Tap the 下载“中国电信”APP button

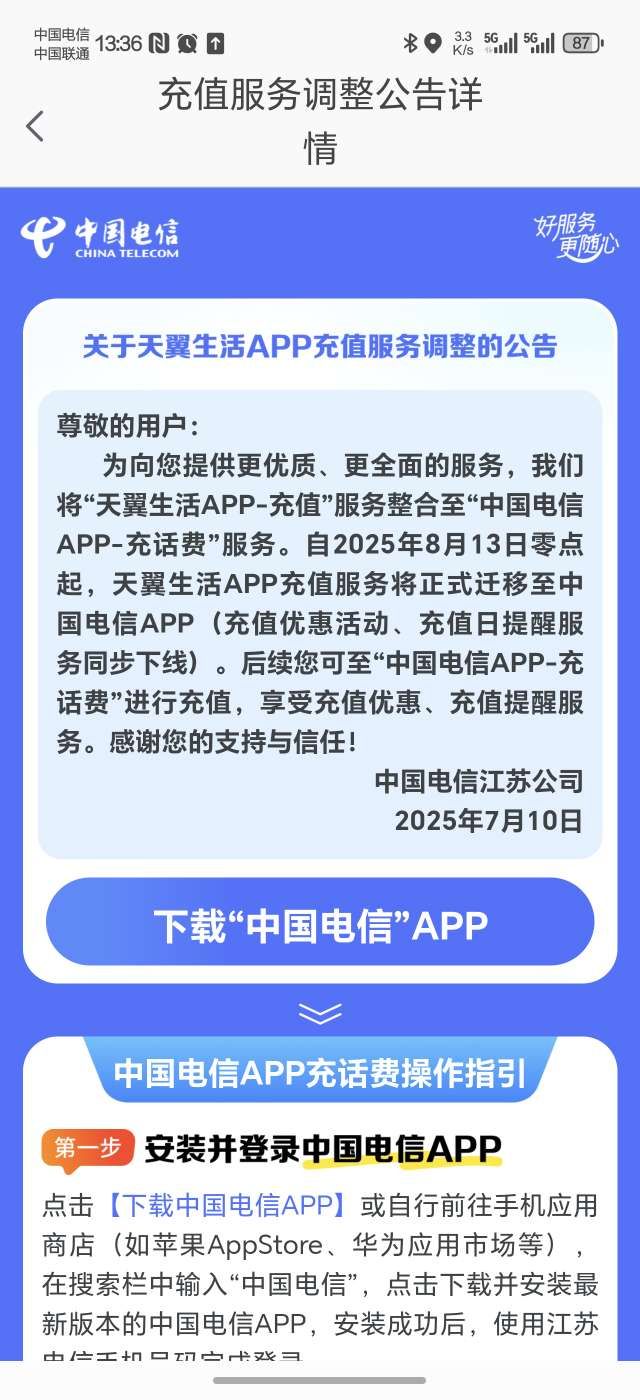320,922
